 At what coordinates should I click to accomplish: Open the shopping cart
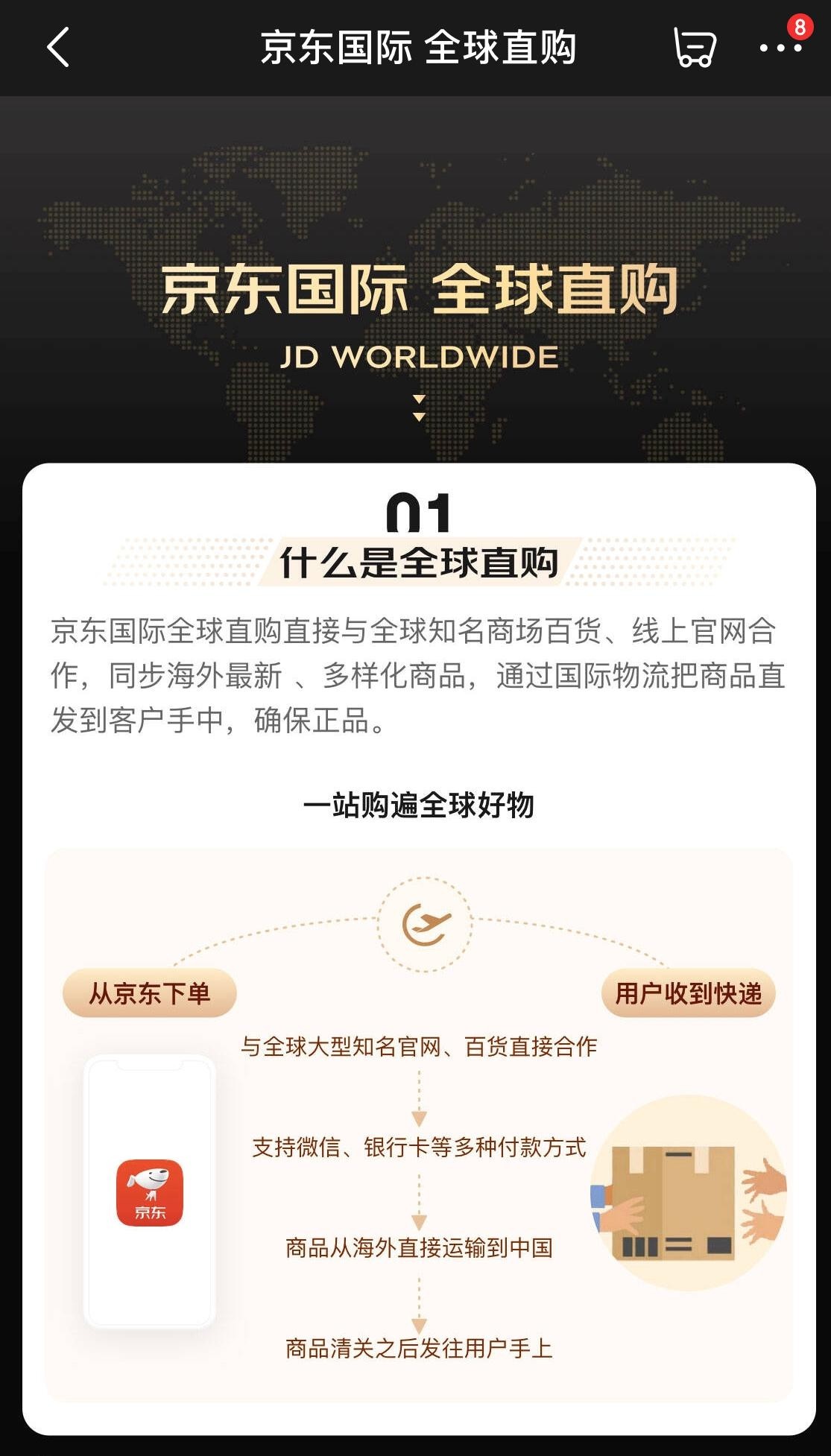pyautogui.click(x=694, y=48)
